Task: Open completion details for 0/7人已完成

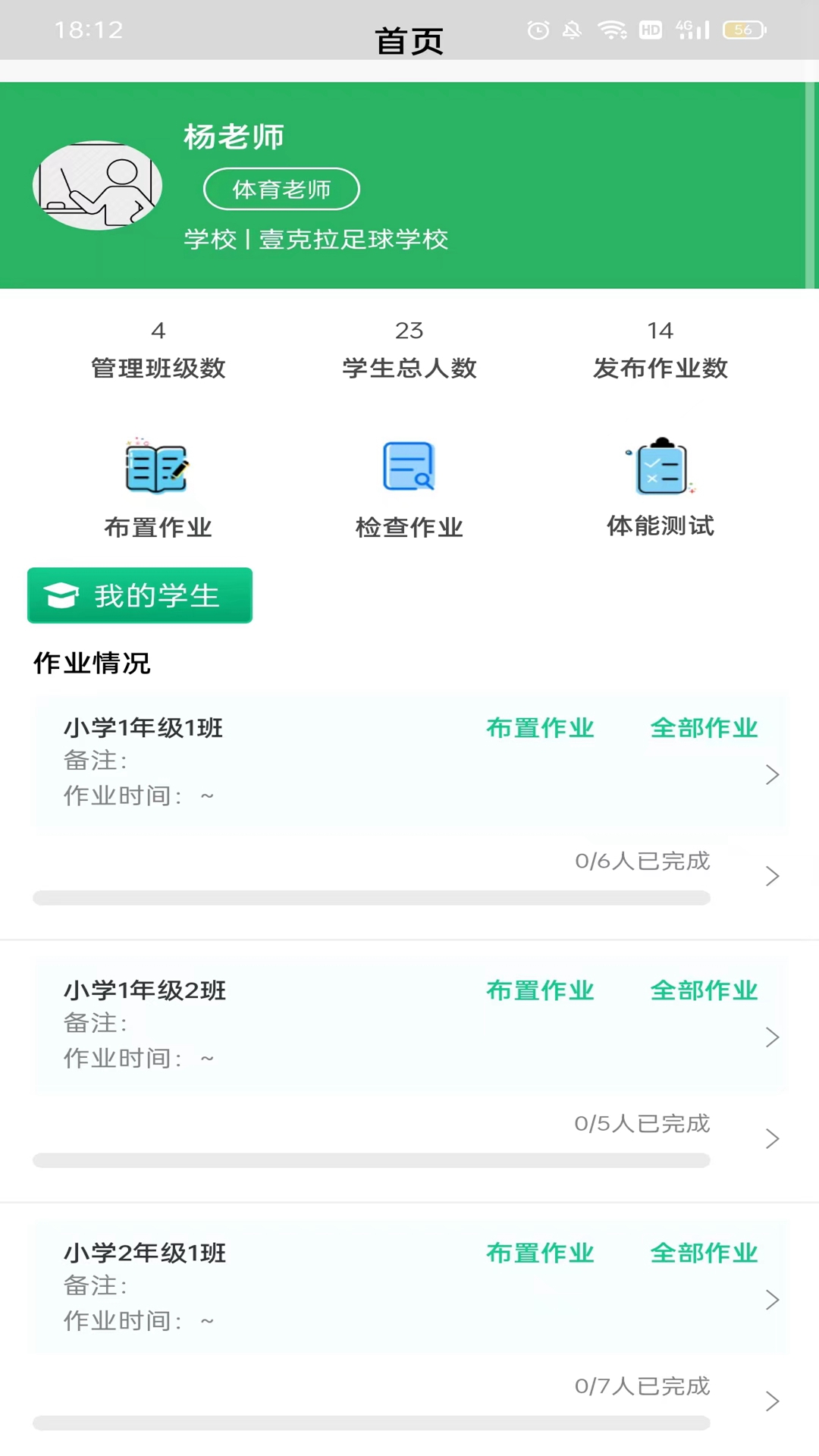Action: [x=772, y=1401]
